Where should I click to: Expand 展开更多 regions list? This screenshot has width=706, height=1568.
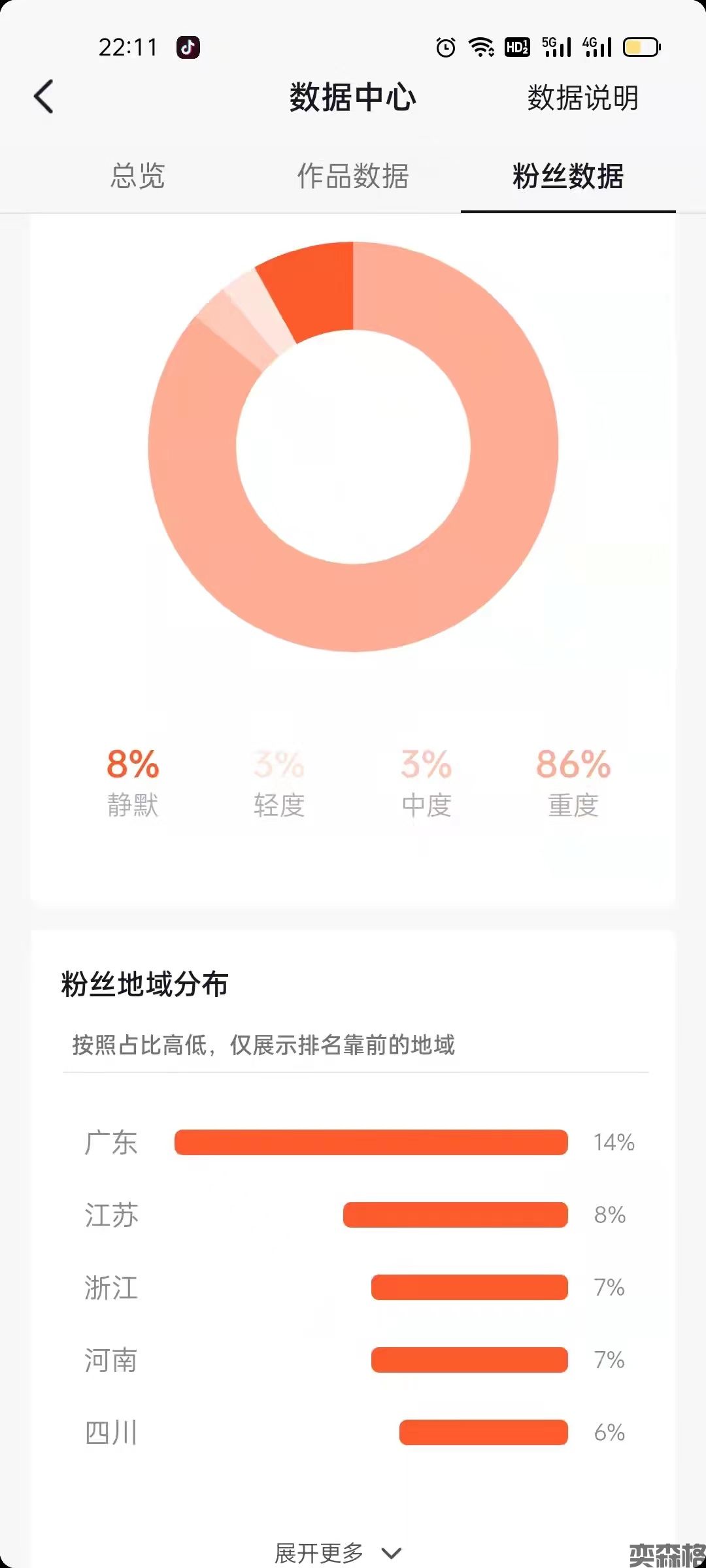click(337, 1552)
